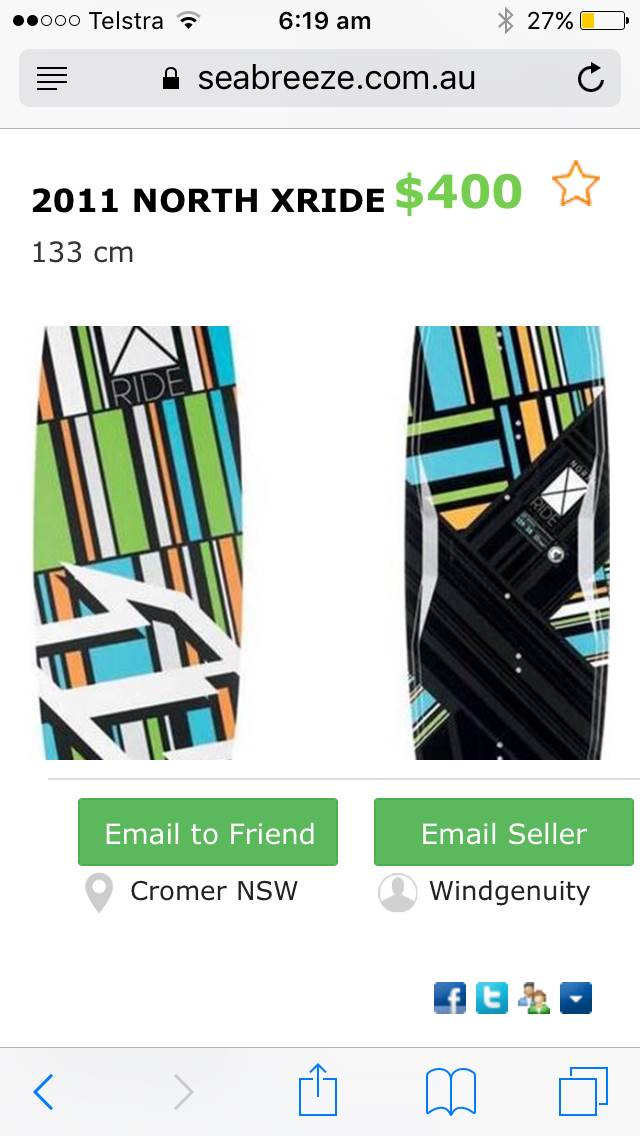Image resolution: width=640 pixels, height=1136 pixels.
Task: Show all open Safari tabs
Action: pyautogui.click(x=583, y=1092)
